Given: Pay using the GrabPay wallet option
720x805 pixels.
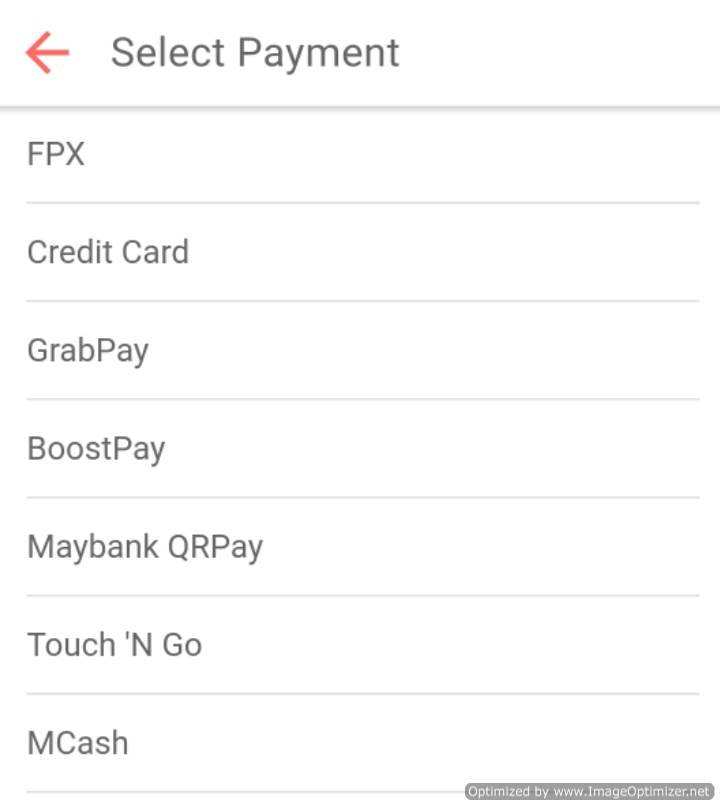Looking at the screenshot, I should (360, 350).
